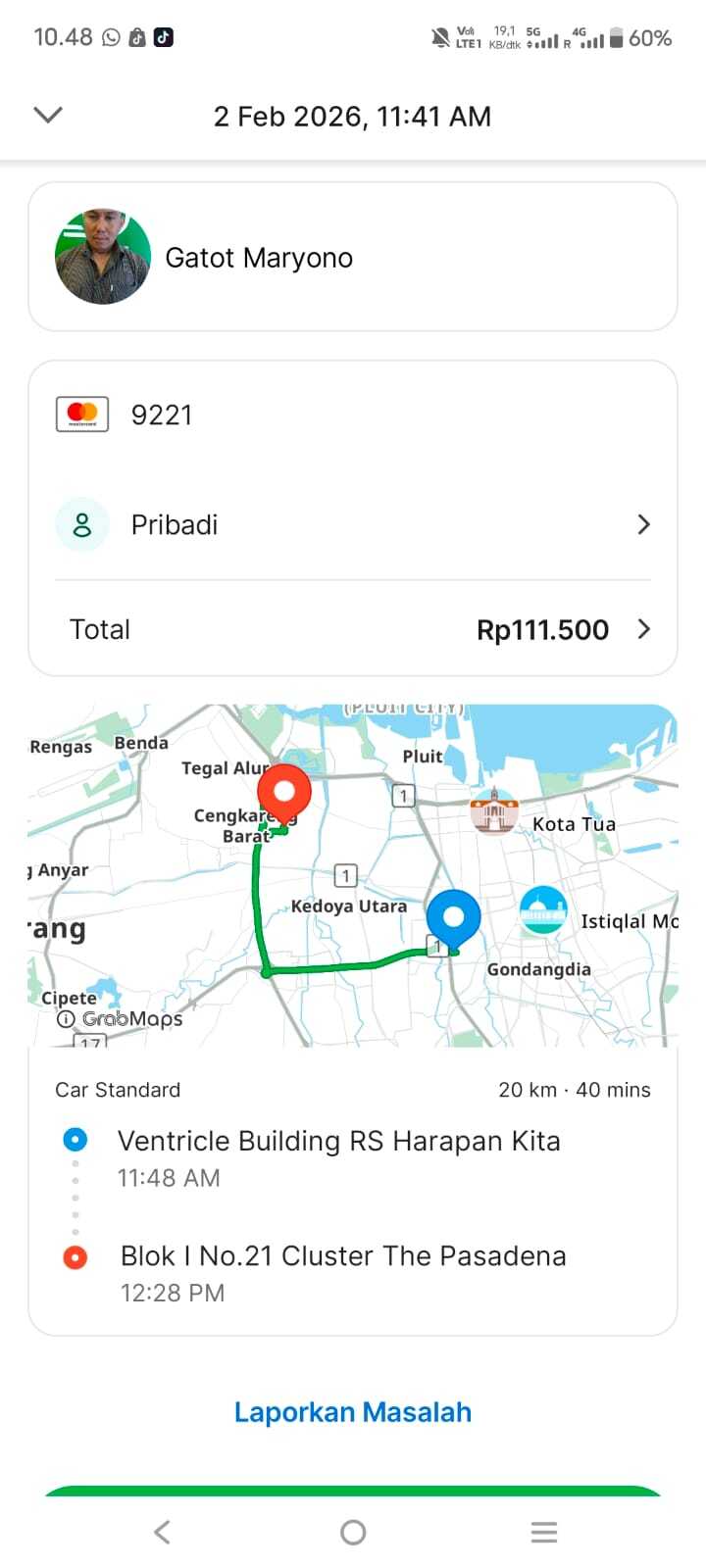Image resolution: width=706 pixels, height=1568 pixels.
Task: Go back with the system back button
Action: tap(163, 1532)
